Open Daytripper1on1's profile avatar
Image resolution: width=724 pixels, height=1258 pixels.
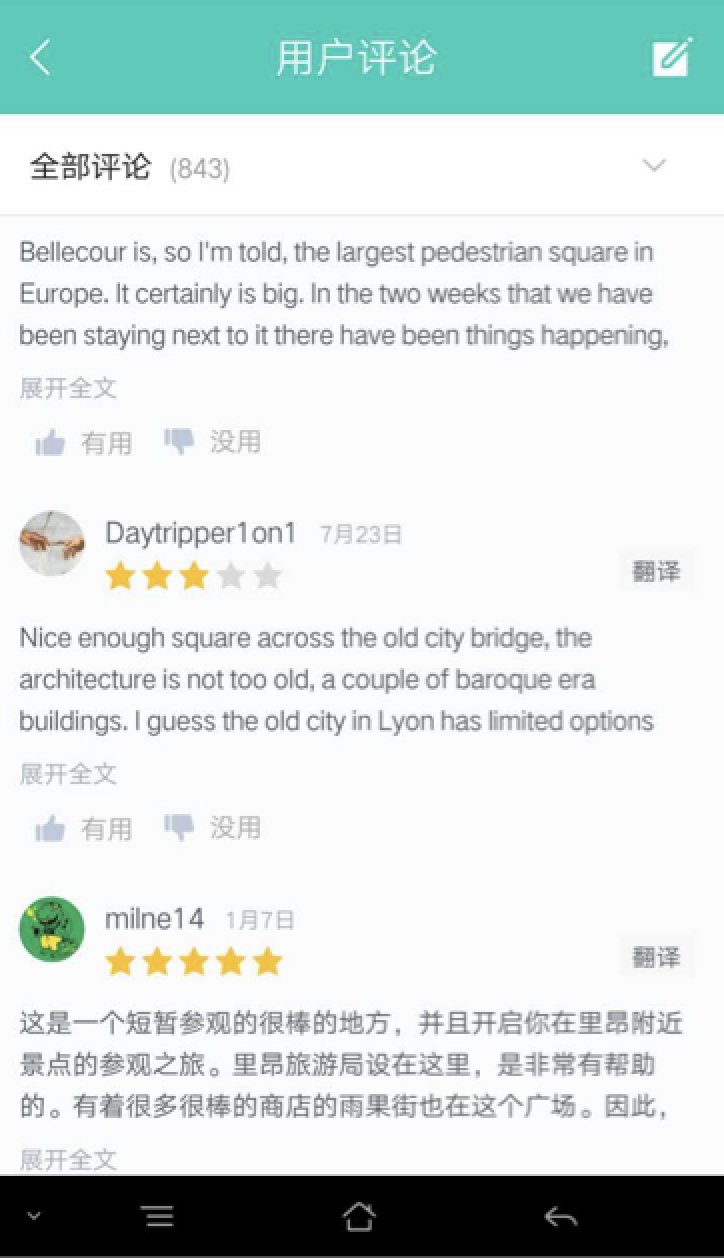coord(52,543)
